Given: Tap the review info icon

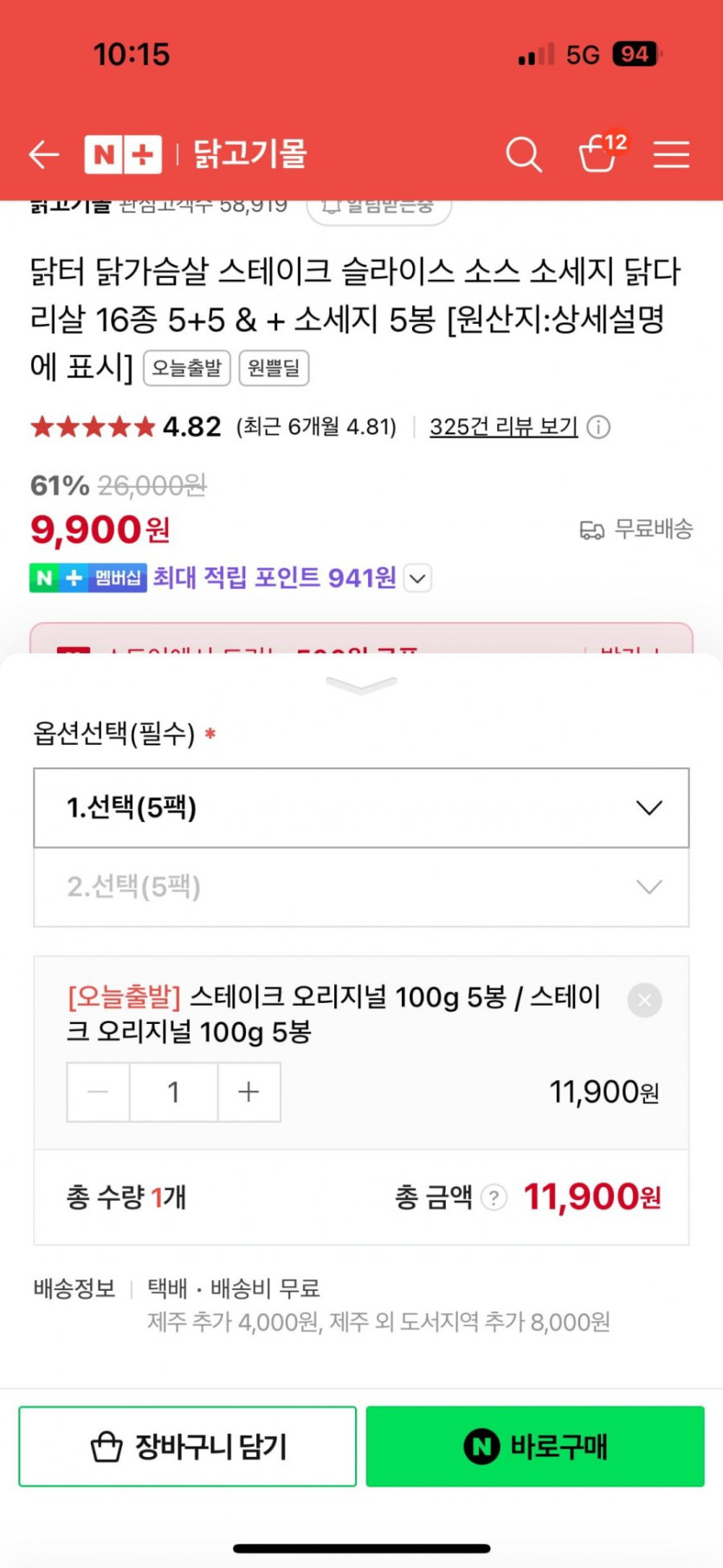Looking at the screenshot, I should (x=598, y=427).
